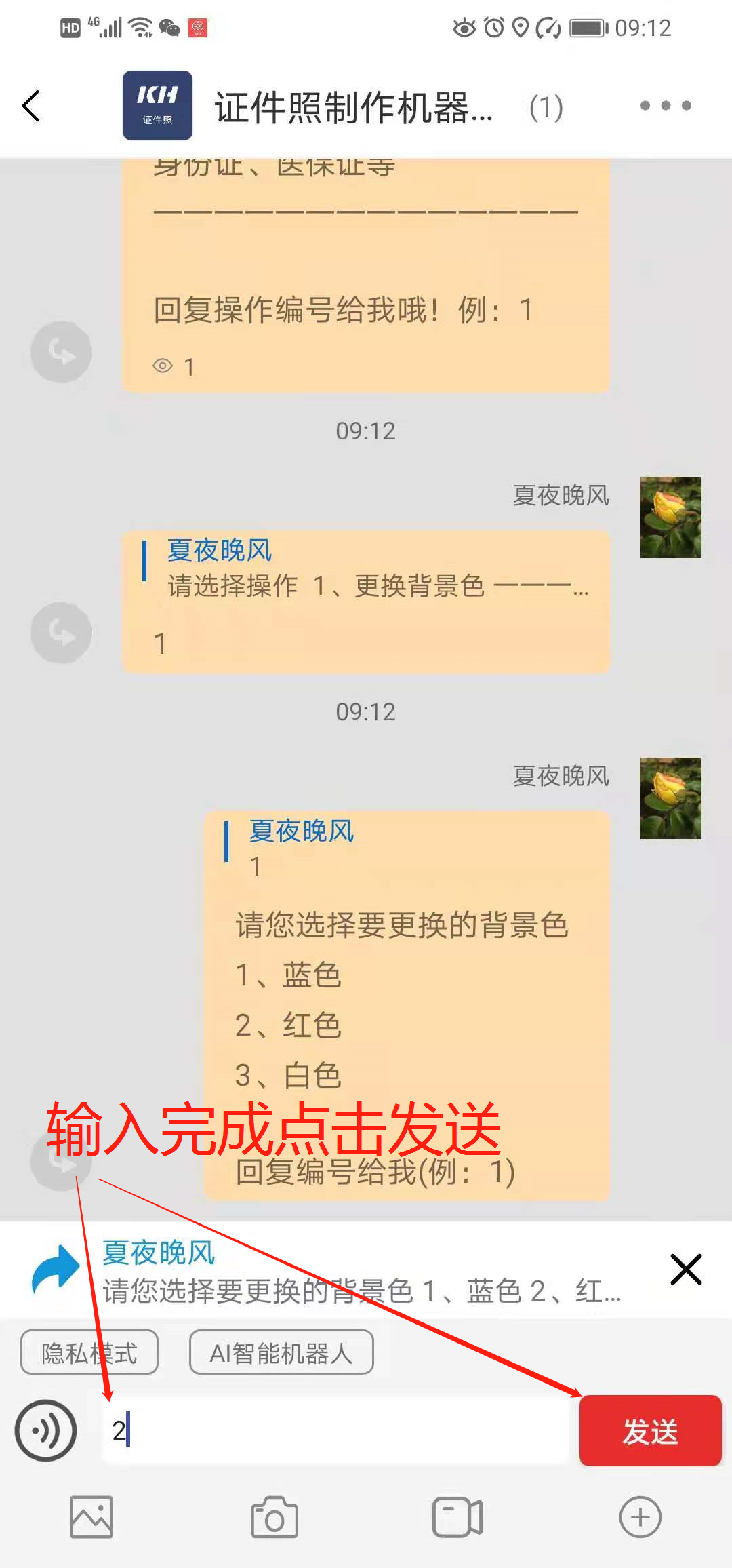Tap the reply icon beside message "1"
The width and height of the screenshot is (732, 1568).
[61, 633]
